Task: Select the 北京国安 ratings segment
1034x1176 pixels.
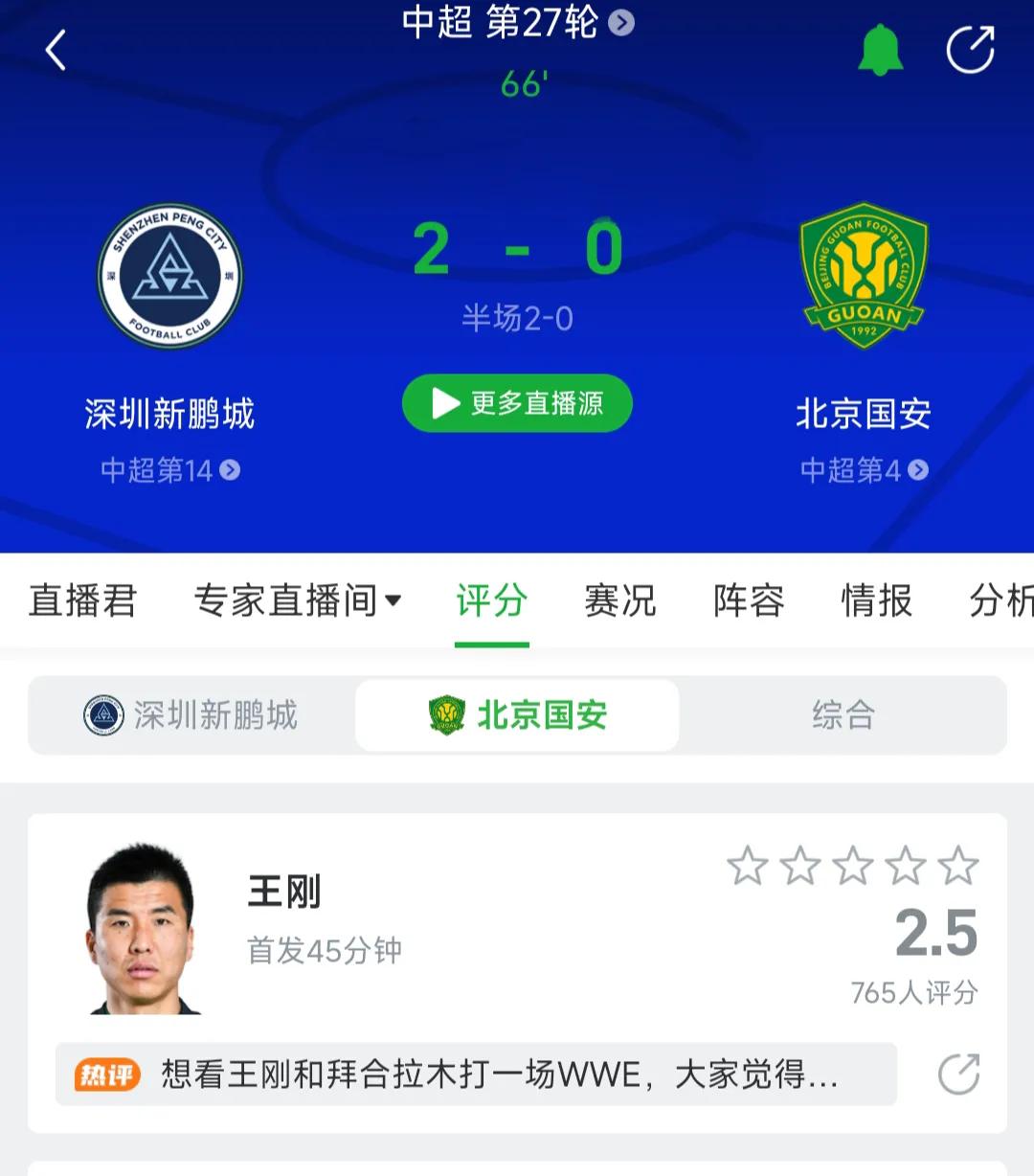Action: tap(517, 715)
